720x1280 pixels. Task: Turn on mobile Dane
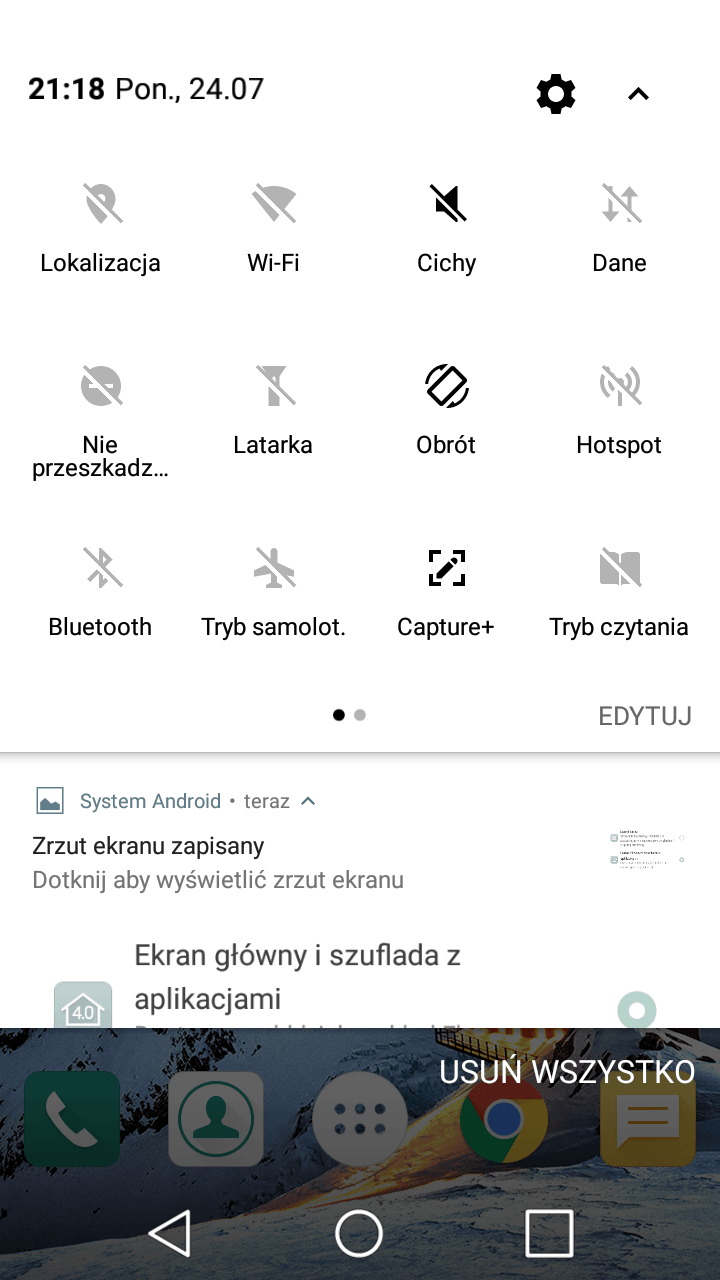pos(620,228)
